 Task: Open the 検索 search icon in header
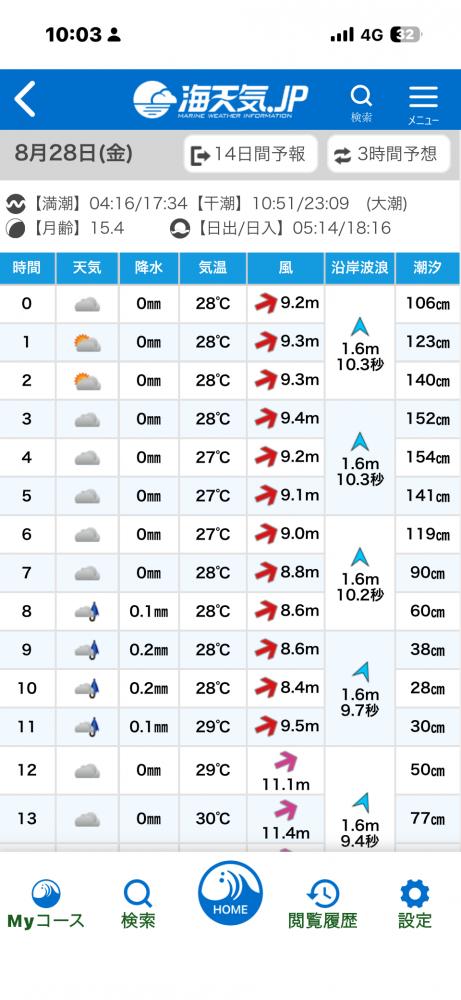tap(362, 103)
